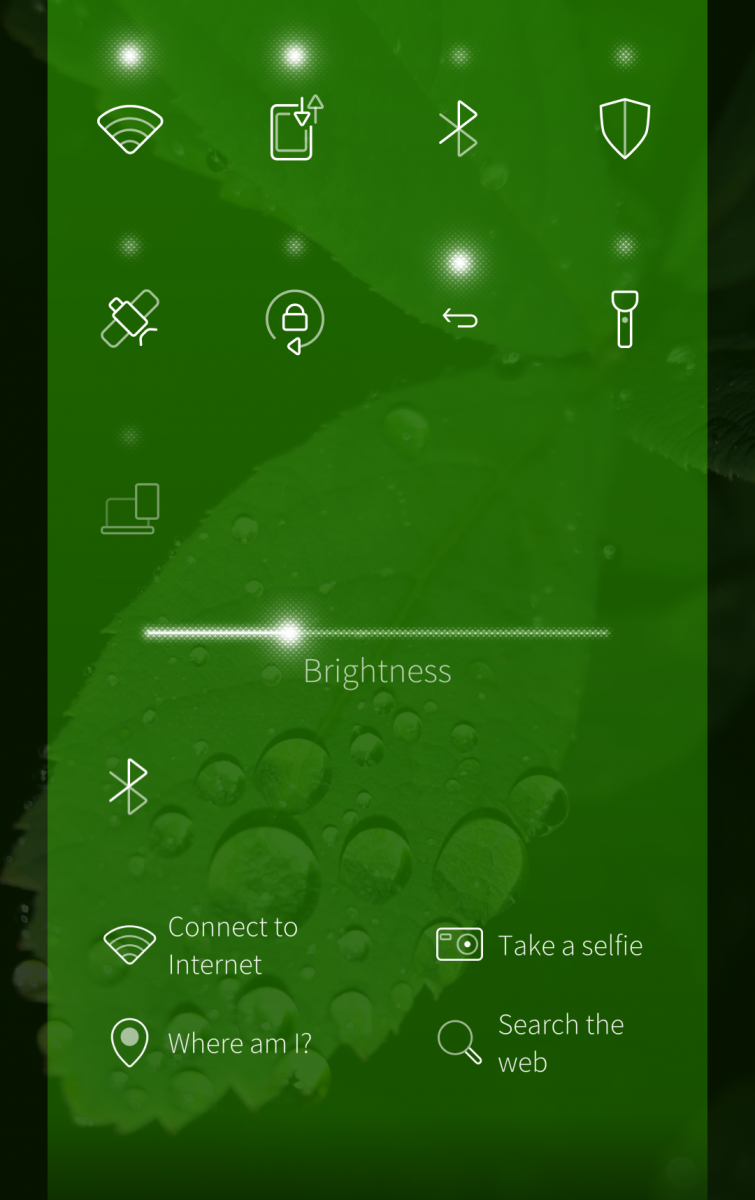Toggle GPS satellite location setting

point(130,318)
